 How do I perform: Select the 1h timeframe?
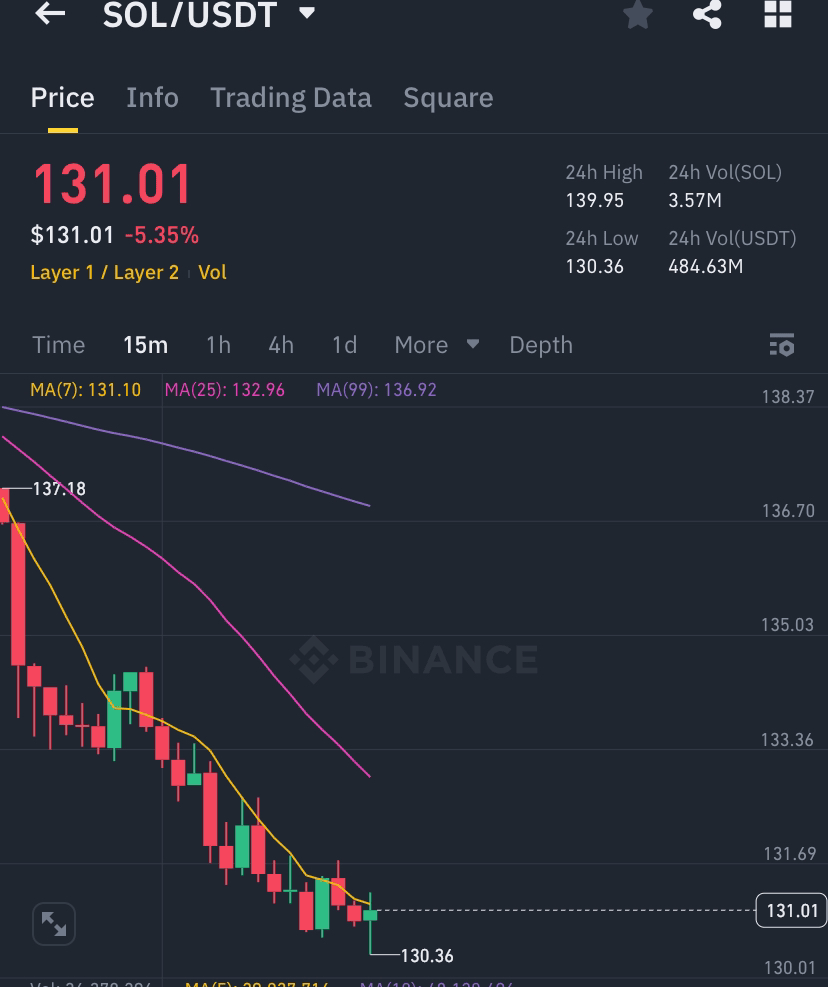pos(218,344)
